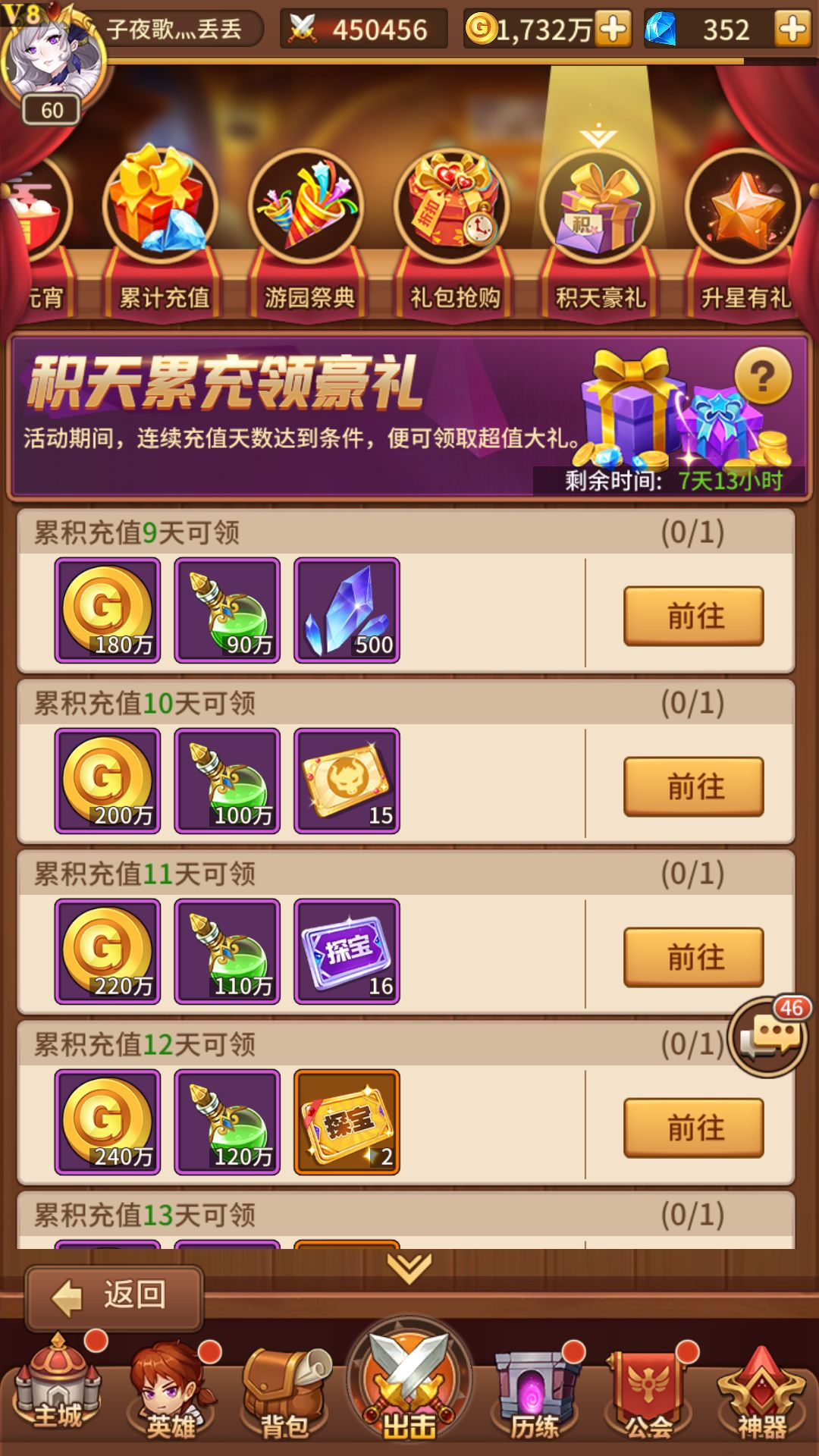Screen dimensions: 819x1456
Task: Open the chat bubble with 46 messages
Action: pos(767,1037)
